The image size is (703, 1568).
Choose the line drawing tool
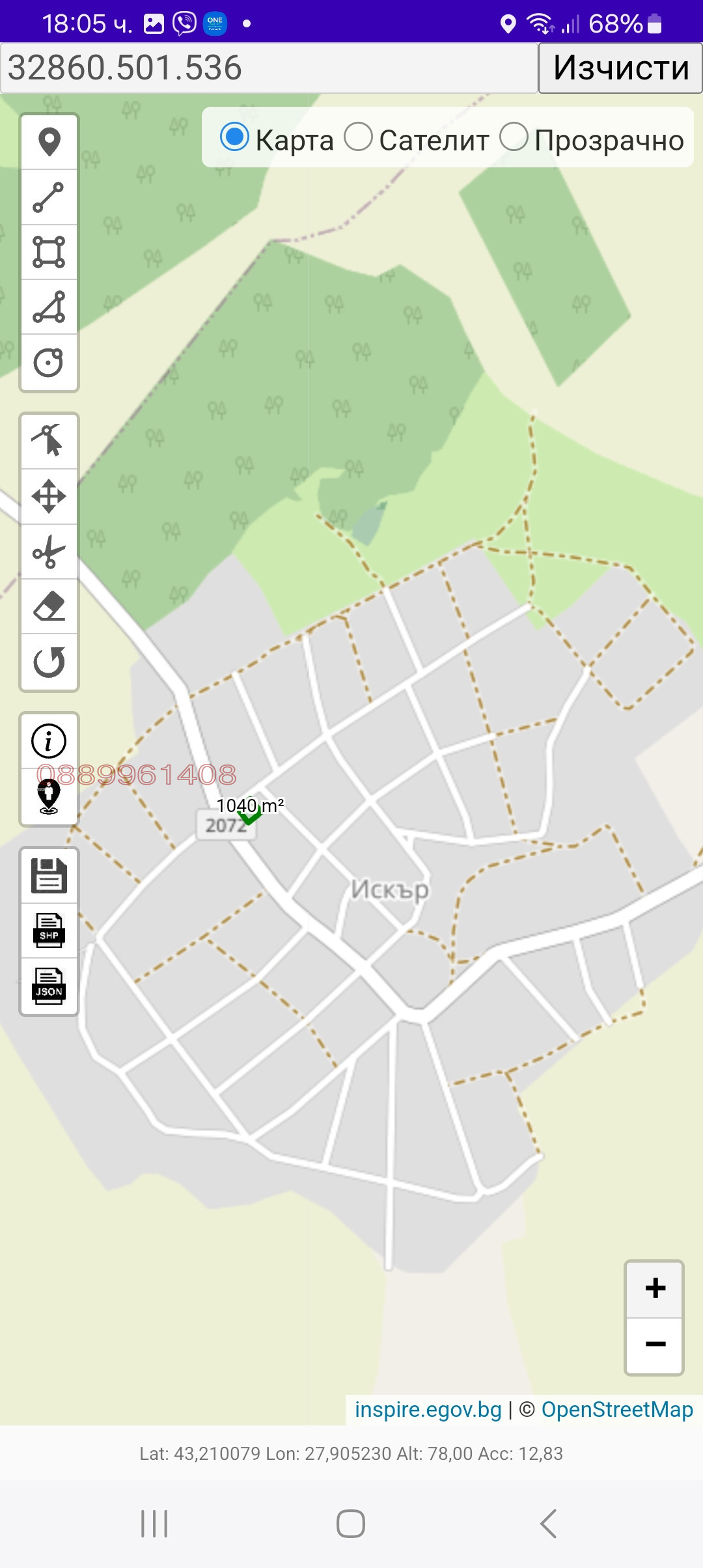(49, 197)
